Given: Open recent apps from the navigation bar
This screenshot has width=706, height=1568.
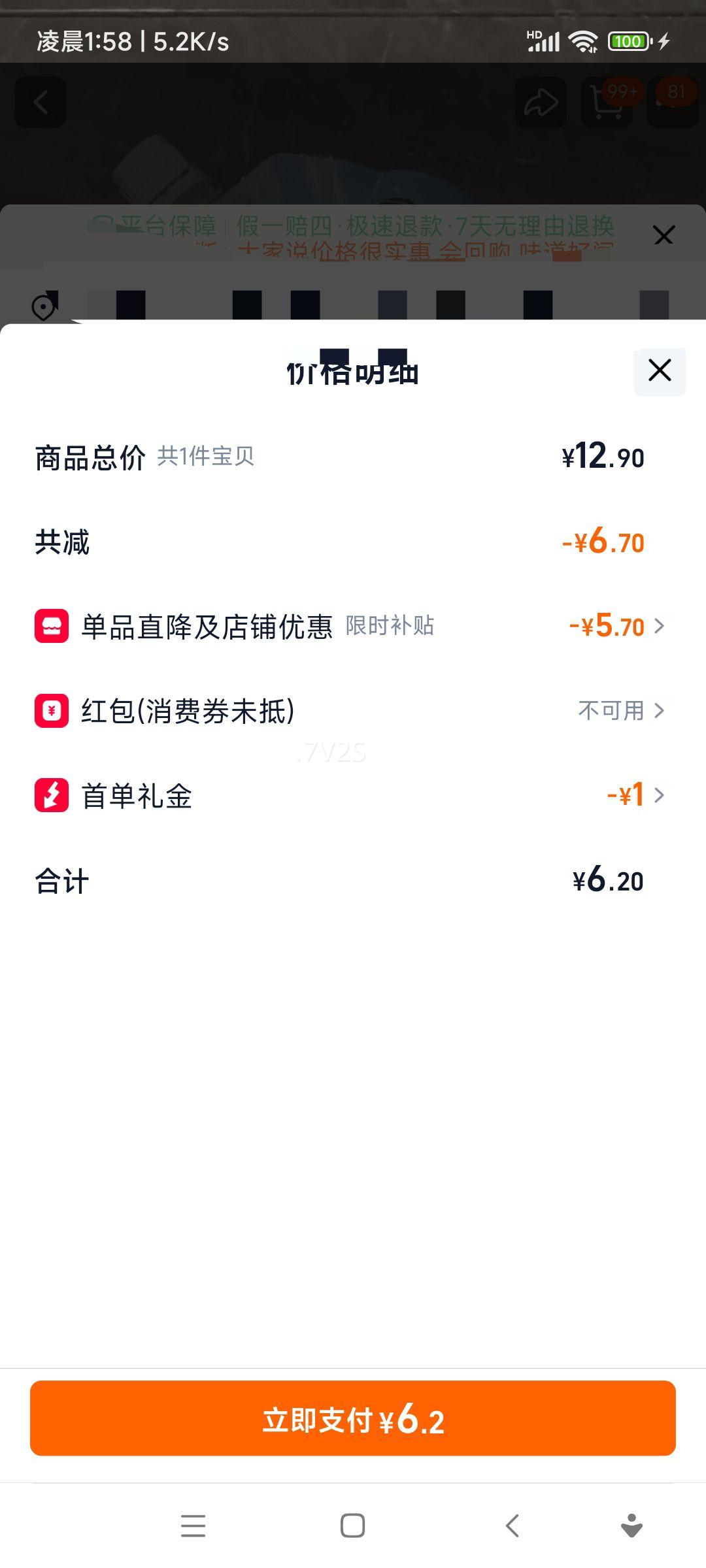Looking at the screenshot, I should [193, 1526].
